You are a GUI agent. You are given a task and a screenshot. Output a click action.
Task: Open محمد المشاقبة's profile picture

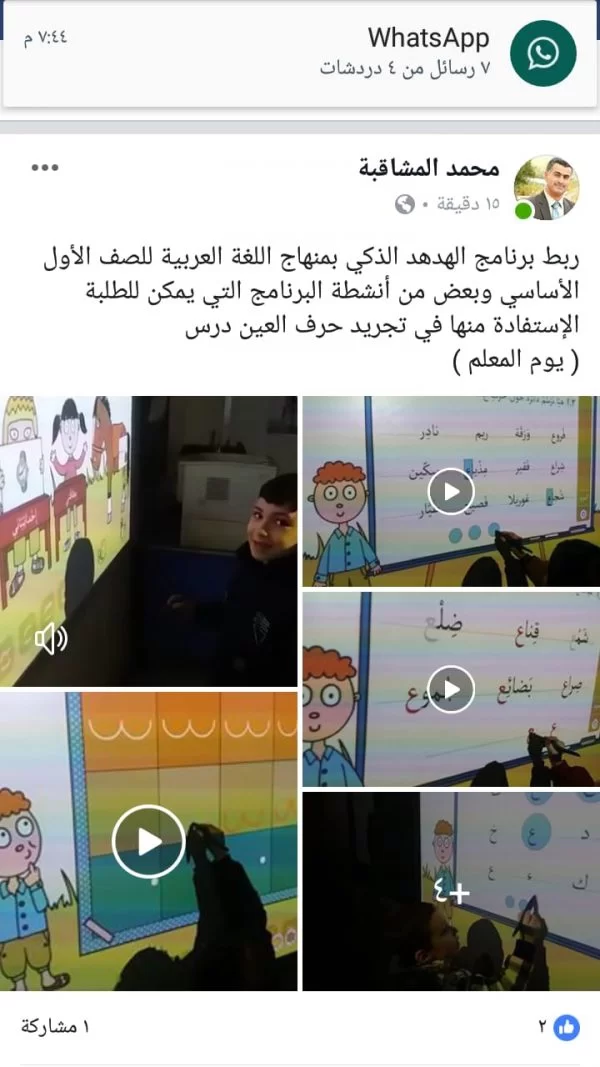(546, 188)
